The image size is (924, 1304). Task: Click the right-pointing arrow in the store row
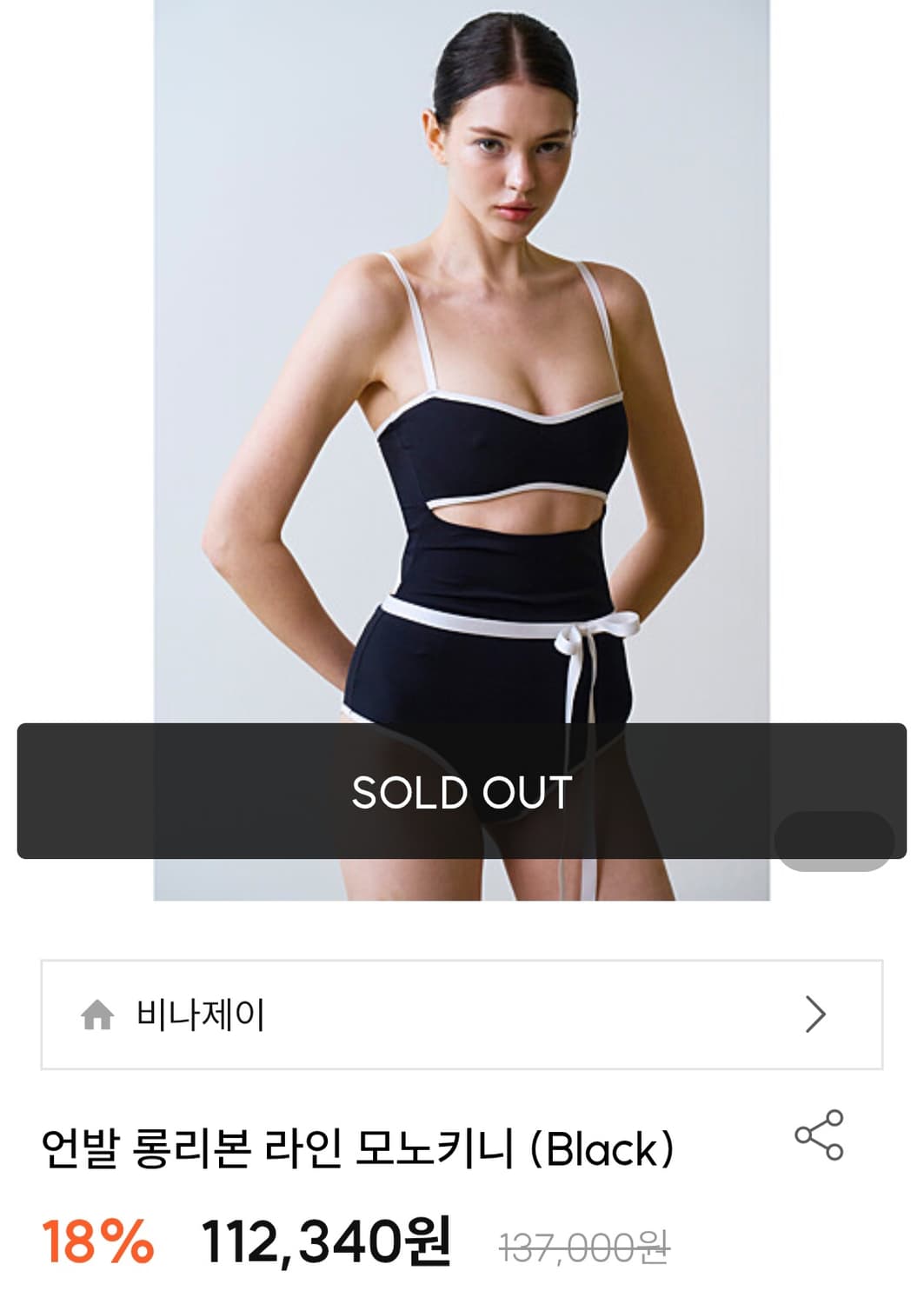(x=815, y=1014)
